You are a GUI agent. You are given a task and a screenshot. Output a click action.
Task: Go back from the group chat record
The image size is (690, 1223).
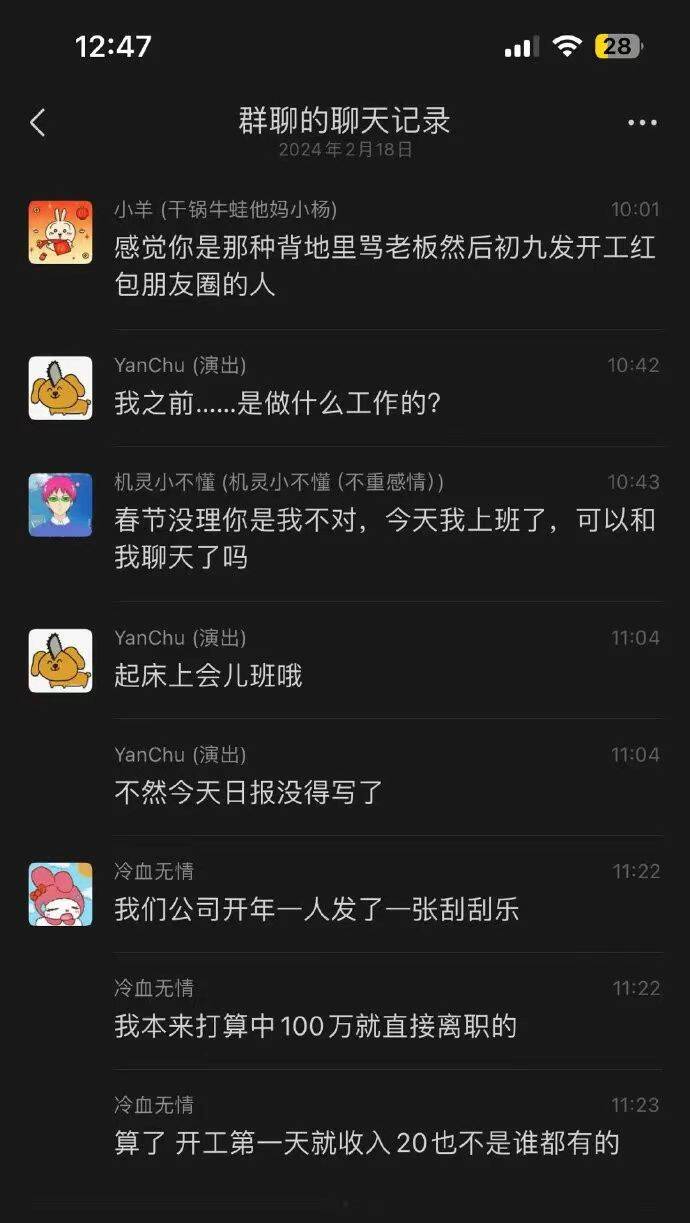pos(38,123)
